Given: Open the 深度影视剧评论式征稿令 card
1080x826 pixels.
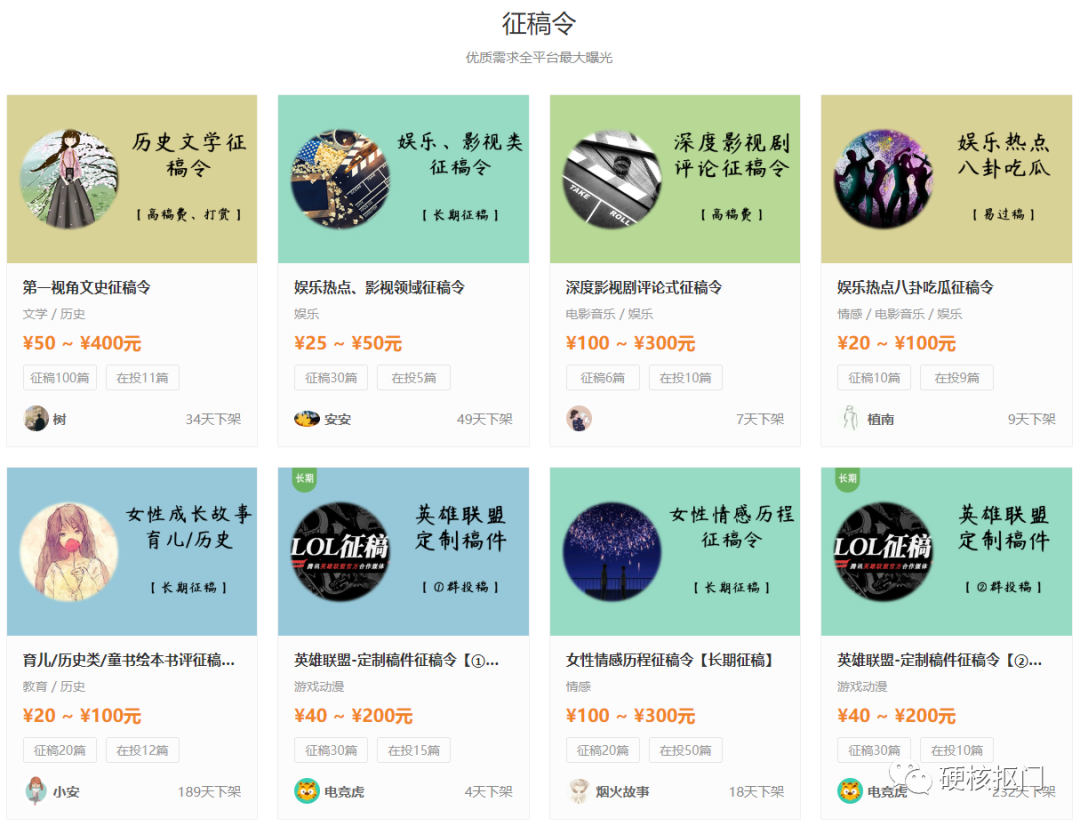Looking at the screenshot, I should 644,288.
